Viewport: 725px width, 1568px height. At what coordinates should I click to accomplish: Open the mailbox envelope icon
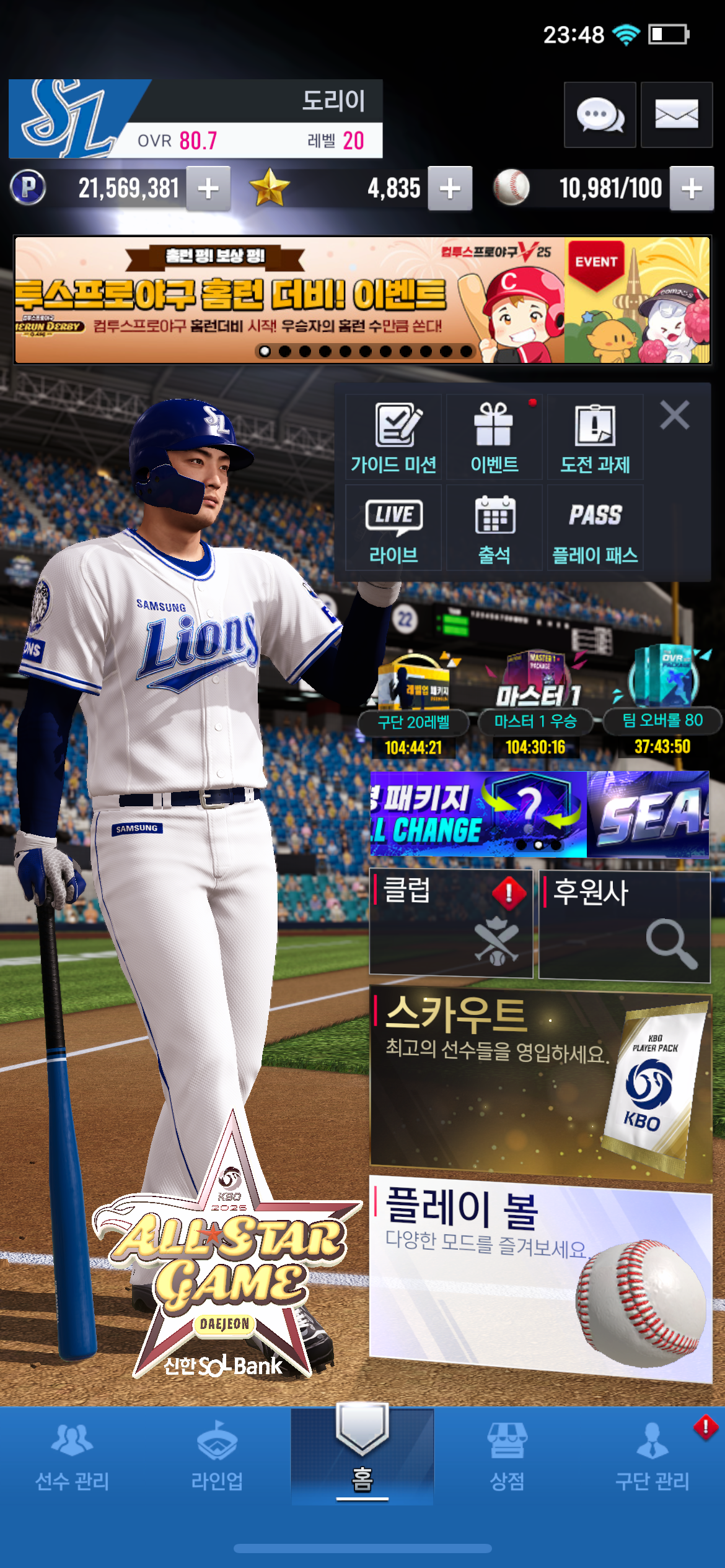pyautogui.click(x=677, y=115)
